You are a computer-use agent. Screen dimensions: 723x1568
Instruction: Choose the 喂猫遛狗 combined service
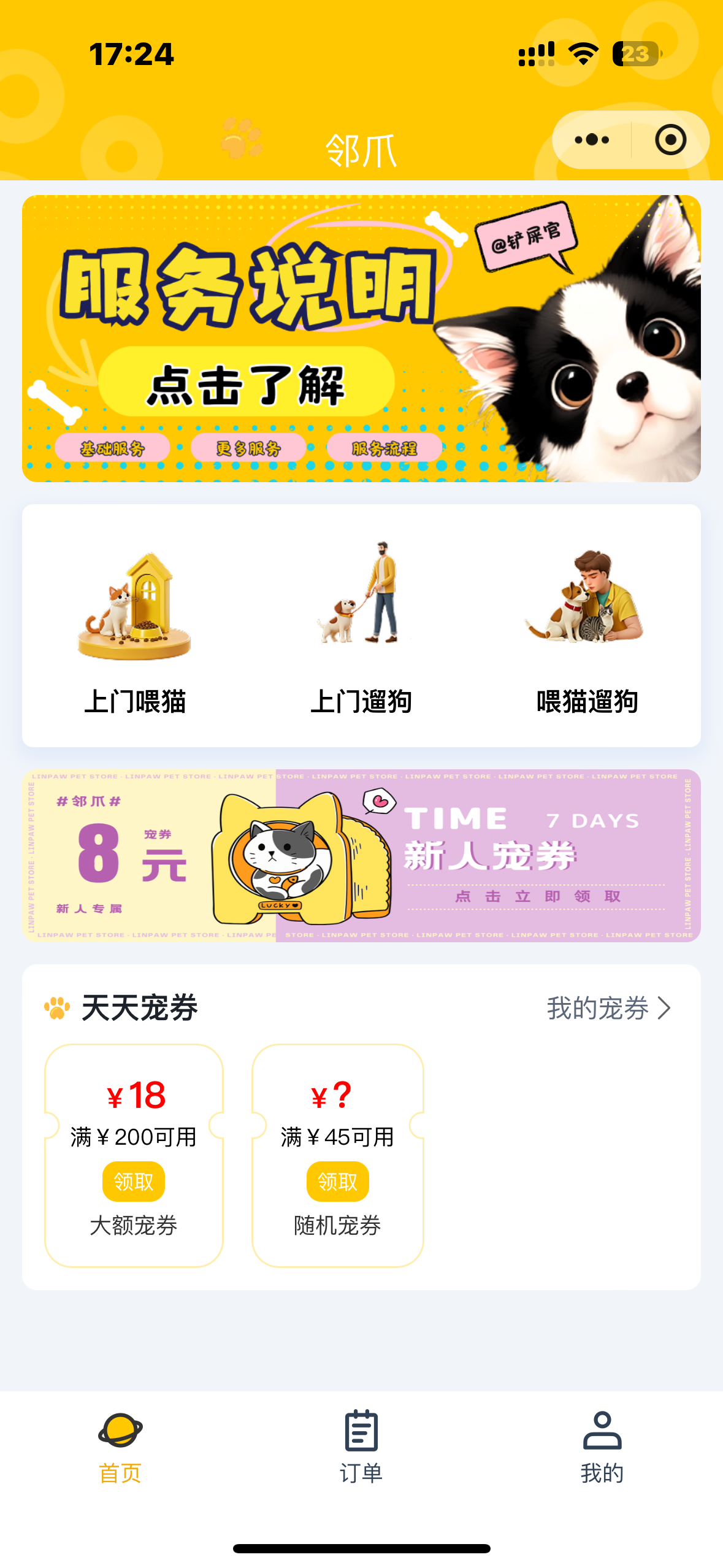click(587, 626)
